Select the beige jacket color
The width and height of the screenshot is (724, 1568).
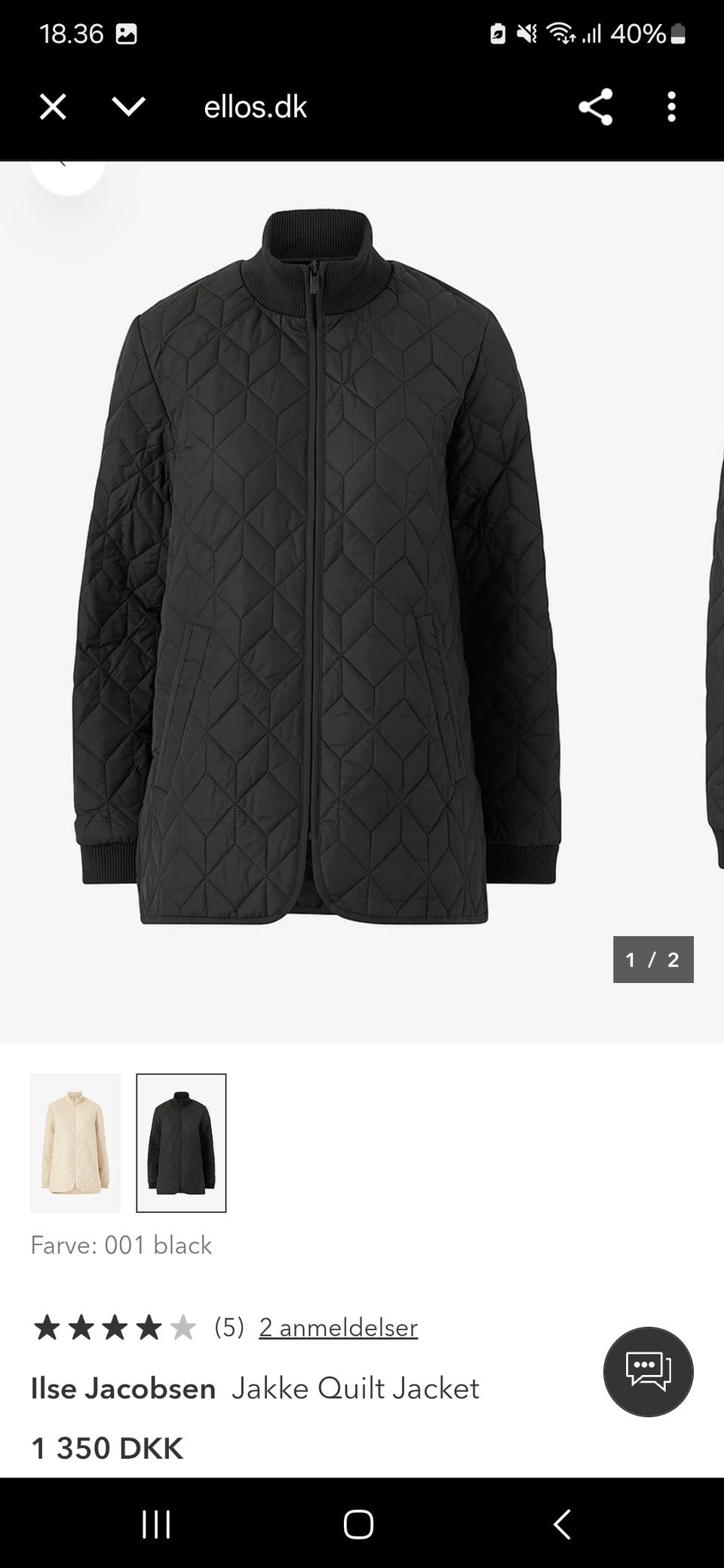click(75, 1143)
